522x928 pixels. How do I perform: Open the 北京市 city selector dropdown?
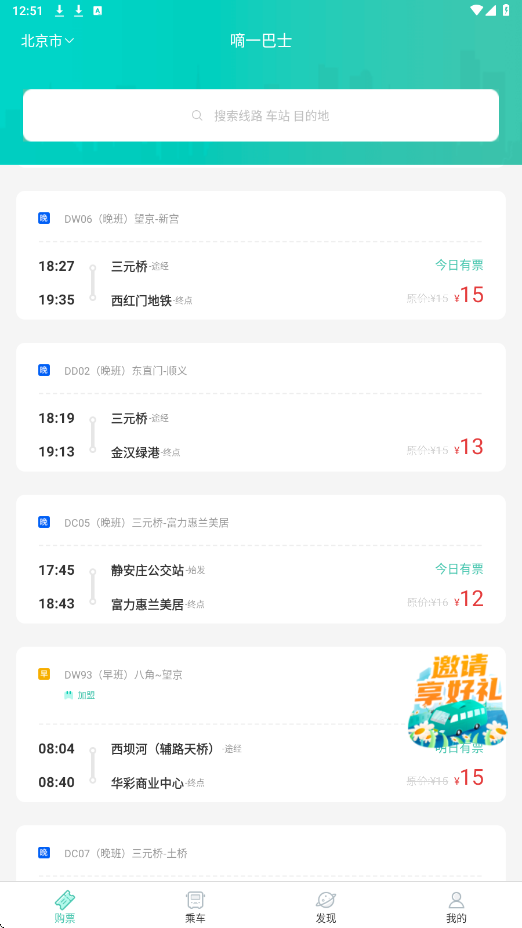pyautogui.click(x=47, y=41)
